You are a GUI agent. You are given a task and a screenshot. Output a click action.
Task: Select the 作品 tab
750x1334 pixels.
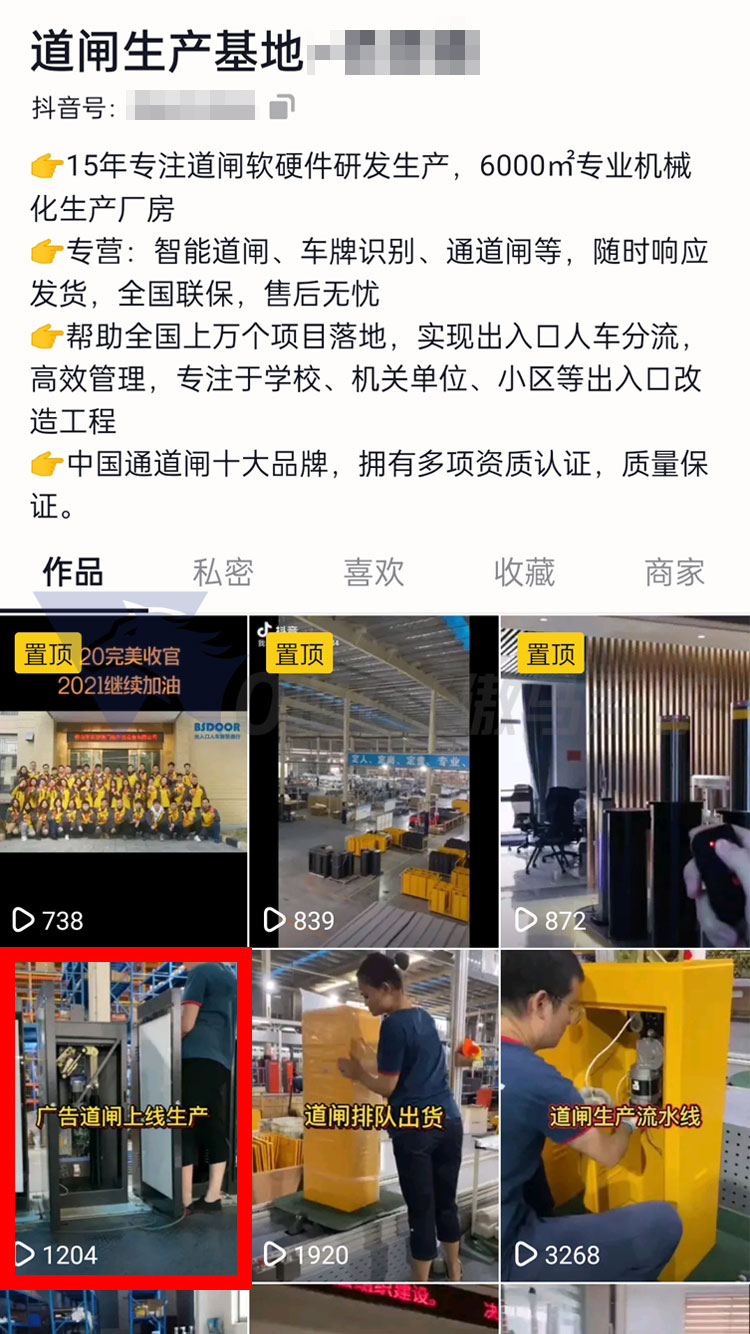72,572
